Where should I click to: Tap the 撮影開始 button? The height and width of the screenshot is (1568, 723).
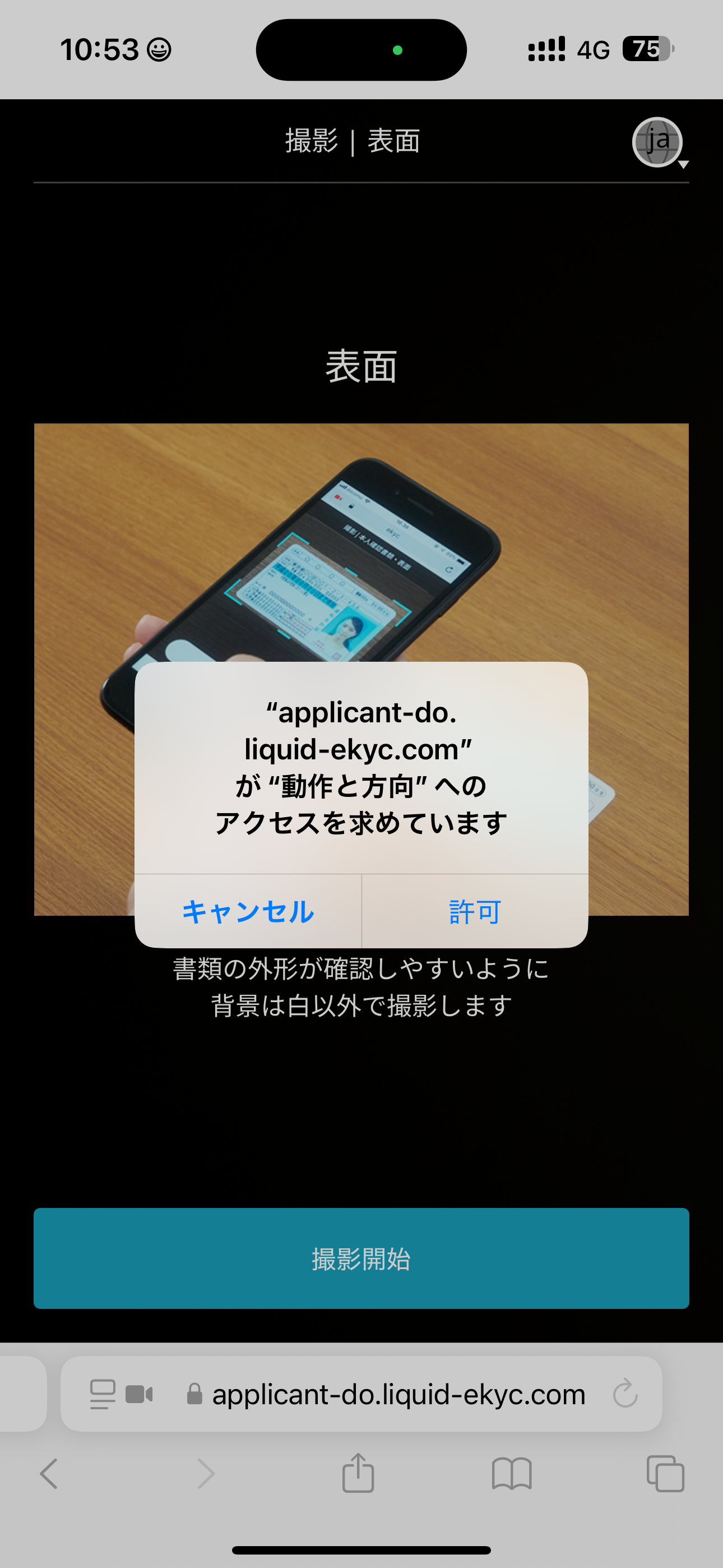pos(361,1258)
